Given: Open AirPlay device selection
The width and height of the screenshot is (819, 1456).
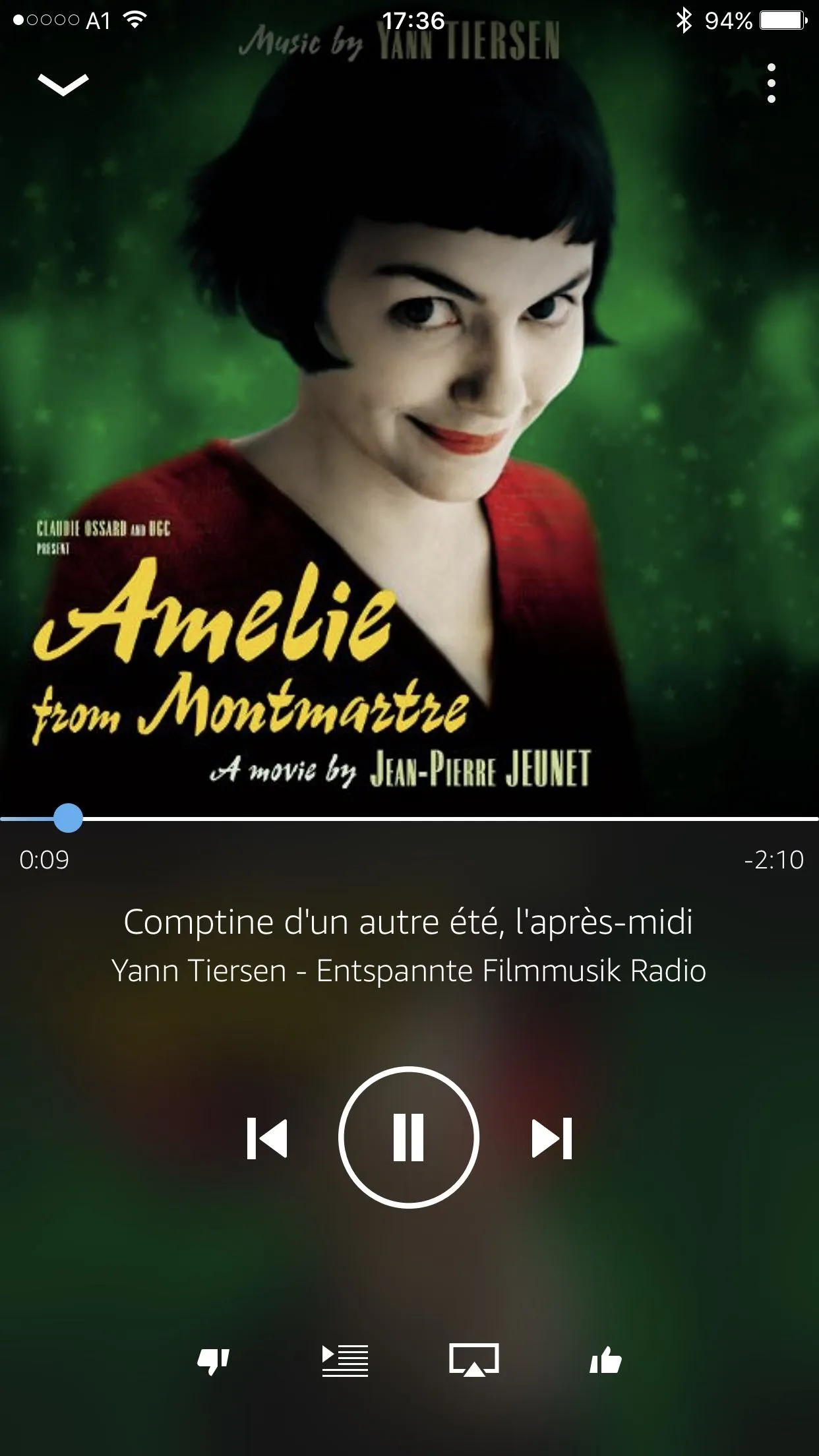Looking at the screenshot, I should click(x=474, y=1360).
